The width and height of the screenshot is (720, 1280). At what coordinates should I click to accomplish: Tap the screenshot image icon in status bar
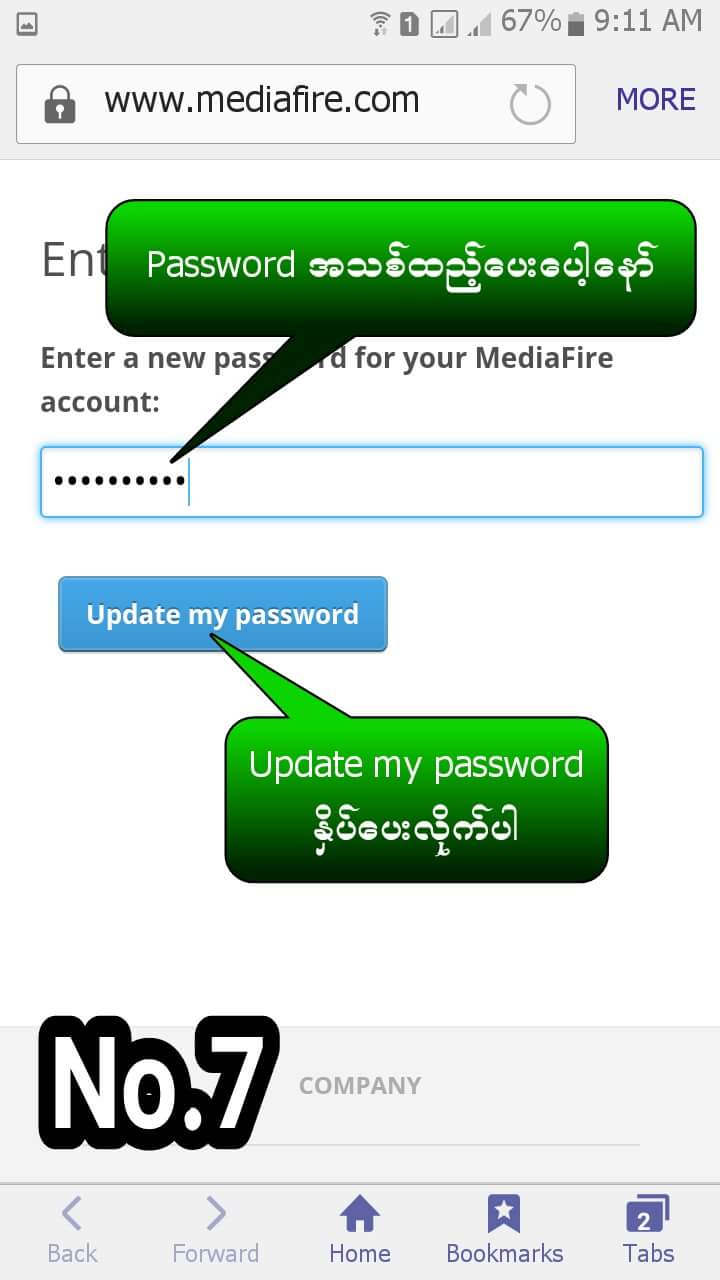click(25, 22)
